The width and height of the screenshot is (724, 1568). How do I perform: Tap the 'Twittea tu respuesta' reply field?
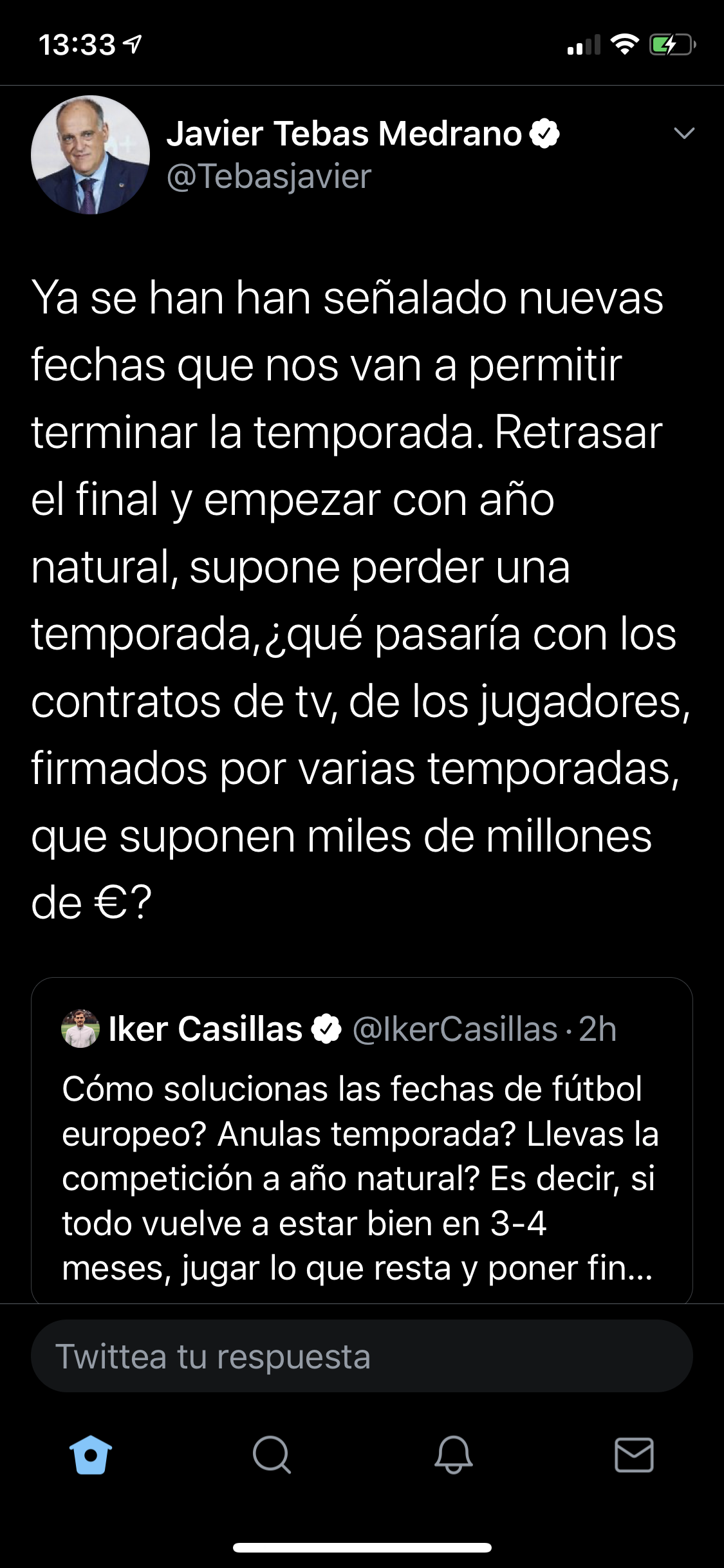tap(361, 1356)
